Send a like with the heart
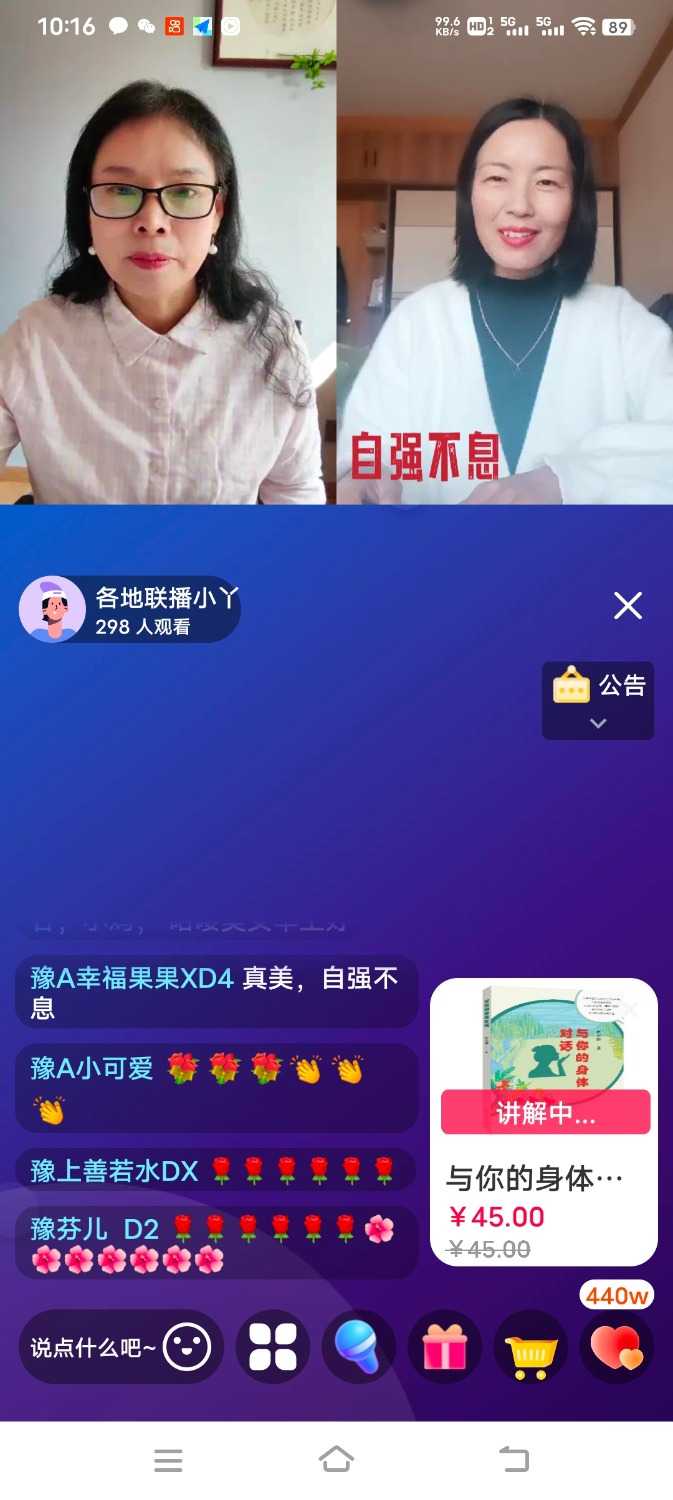 [617, 1347]
